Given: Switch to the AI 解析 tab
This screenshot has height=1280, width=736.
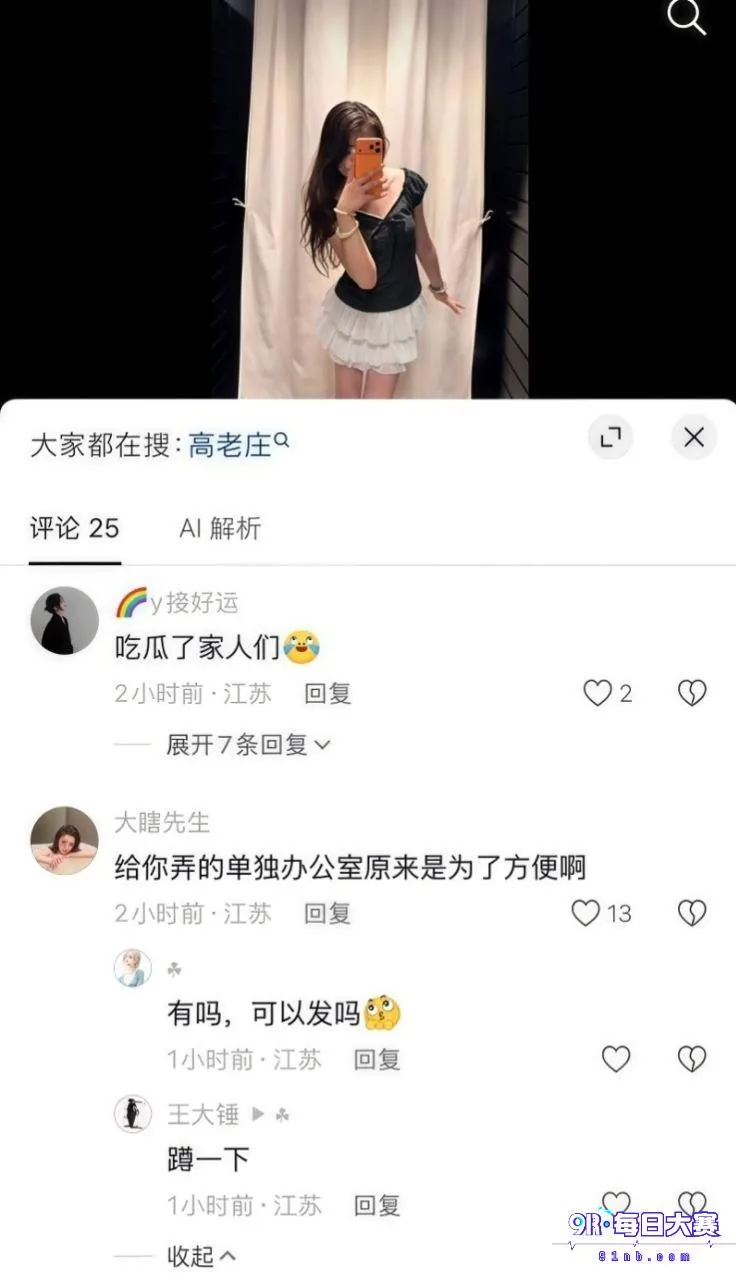Looking at the screenshot, I should (220, 528).
